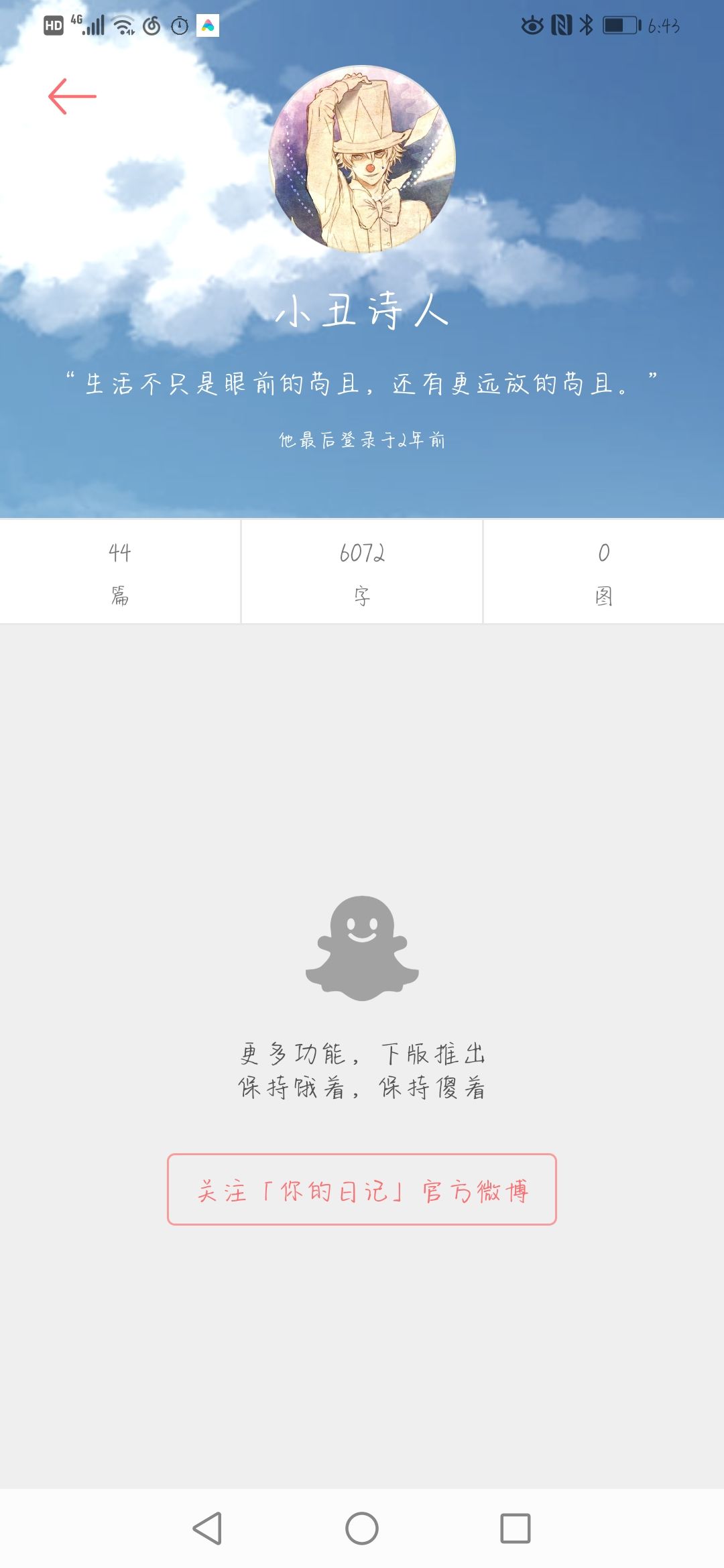Click the 44 篇 diary count
The image size is (724, 1568).
point(119,571)
